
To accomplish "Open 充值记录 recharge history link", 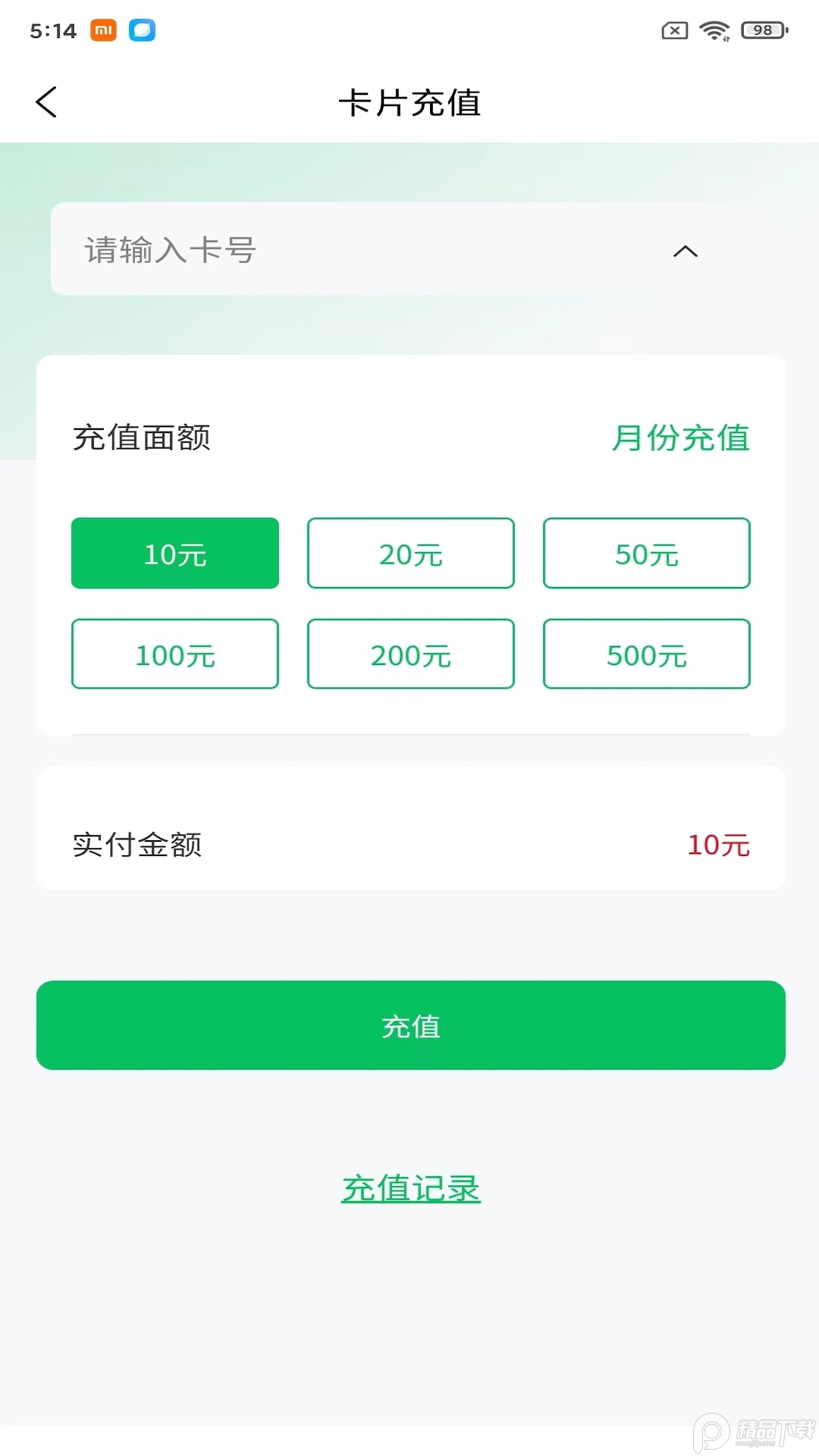I will point(410,1188).
